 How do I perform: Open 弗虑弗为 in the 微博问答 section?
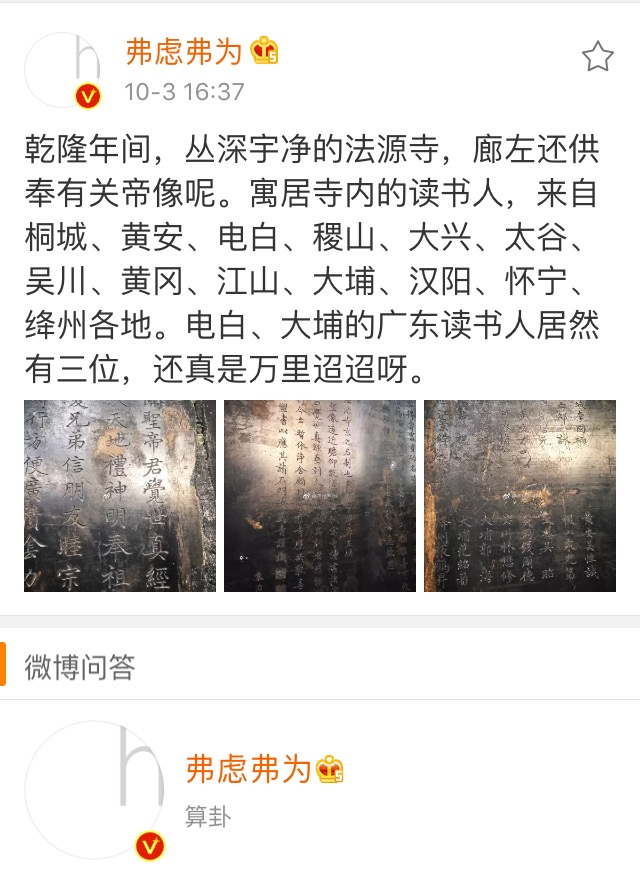pyautogui.click(x=250, y=770)
